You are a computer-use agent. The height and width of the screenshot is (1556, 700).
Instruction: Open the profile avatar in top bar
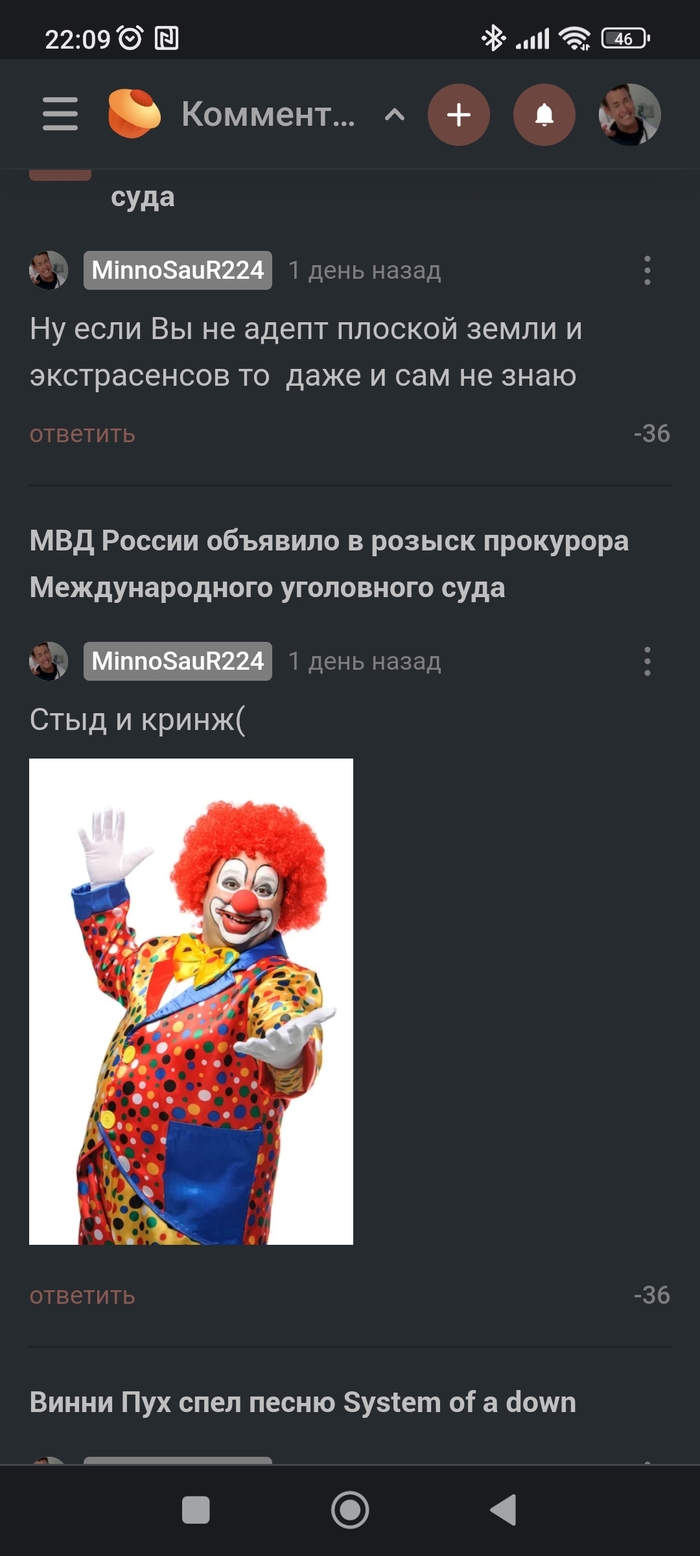[629, 115]
